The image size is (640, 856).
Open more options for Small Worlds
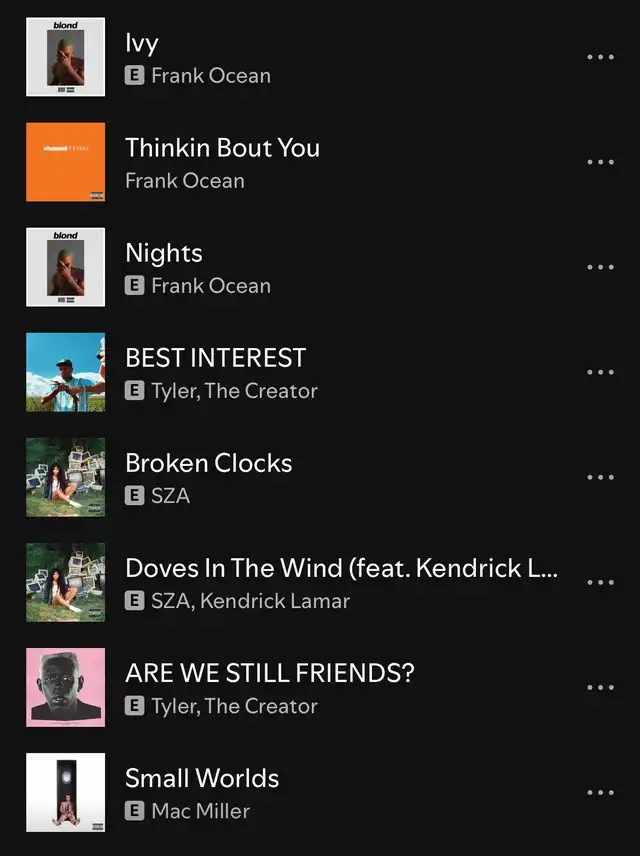[x=600, y=793]
